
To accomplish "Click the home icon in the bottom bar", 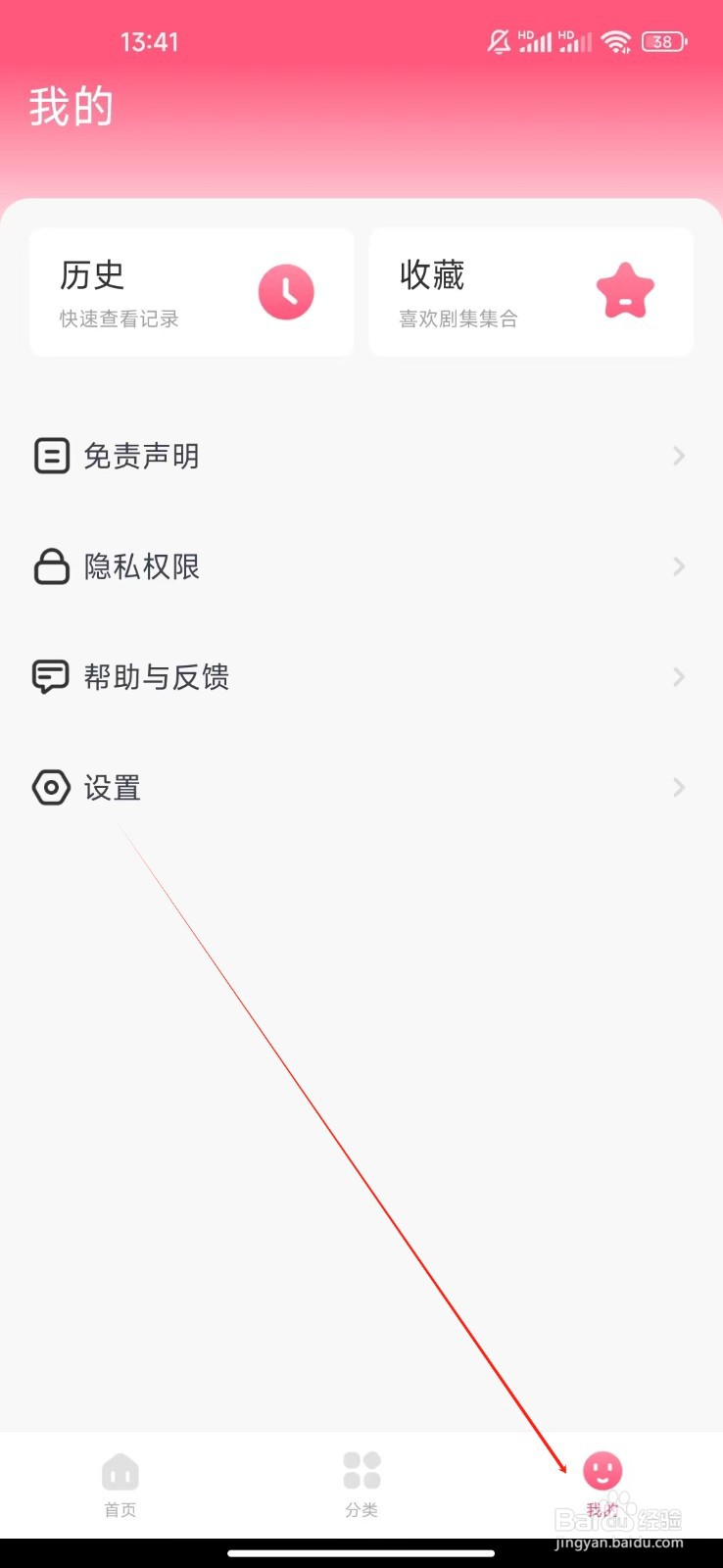I will (120, 1469).
